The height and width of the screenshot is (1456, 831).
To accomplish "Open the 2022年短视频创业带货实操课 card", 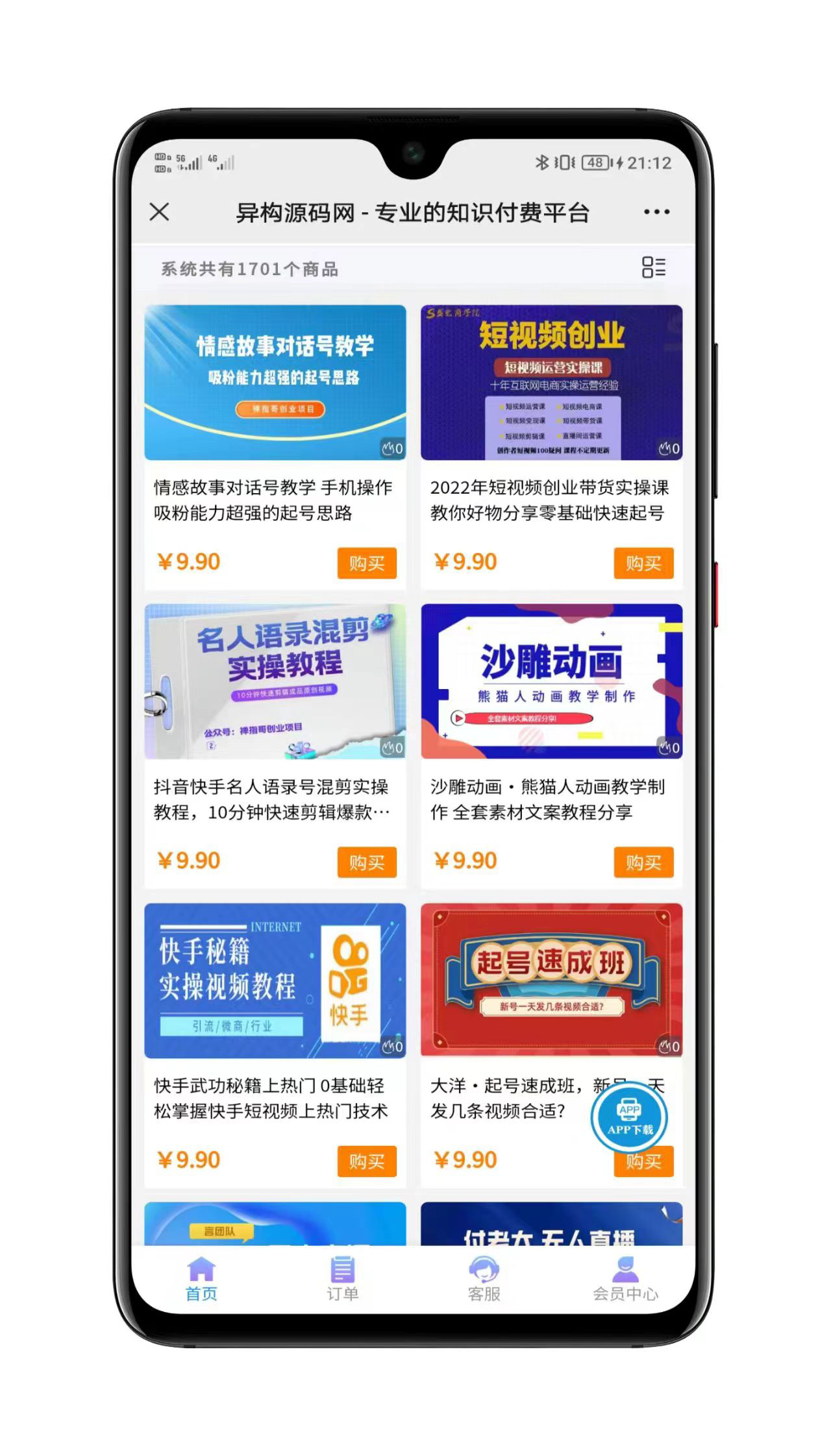I will click(551, 383).
